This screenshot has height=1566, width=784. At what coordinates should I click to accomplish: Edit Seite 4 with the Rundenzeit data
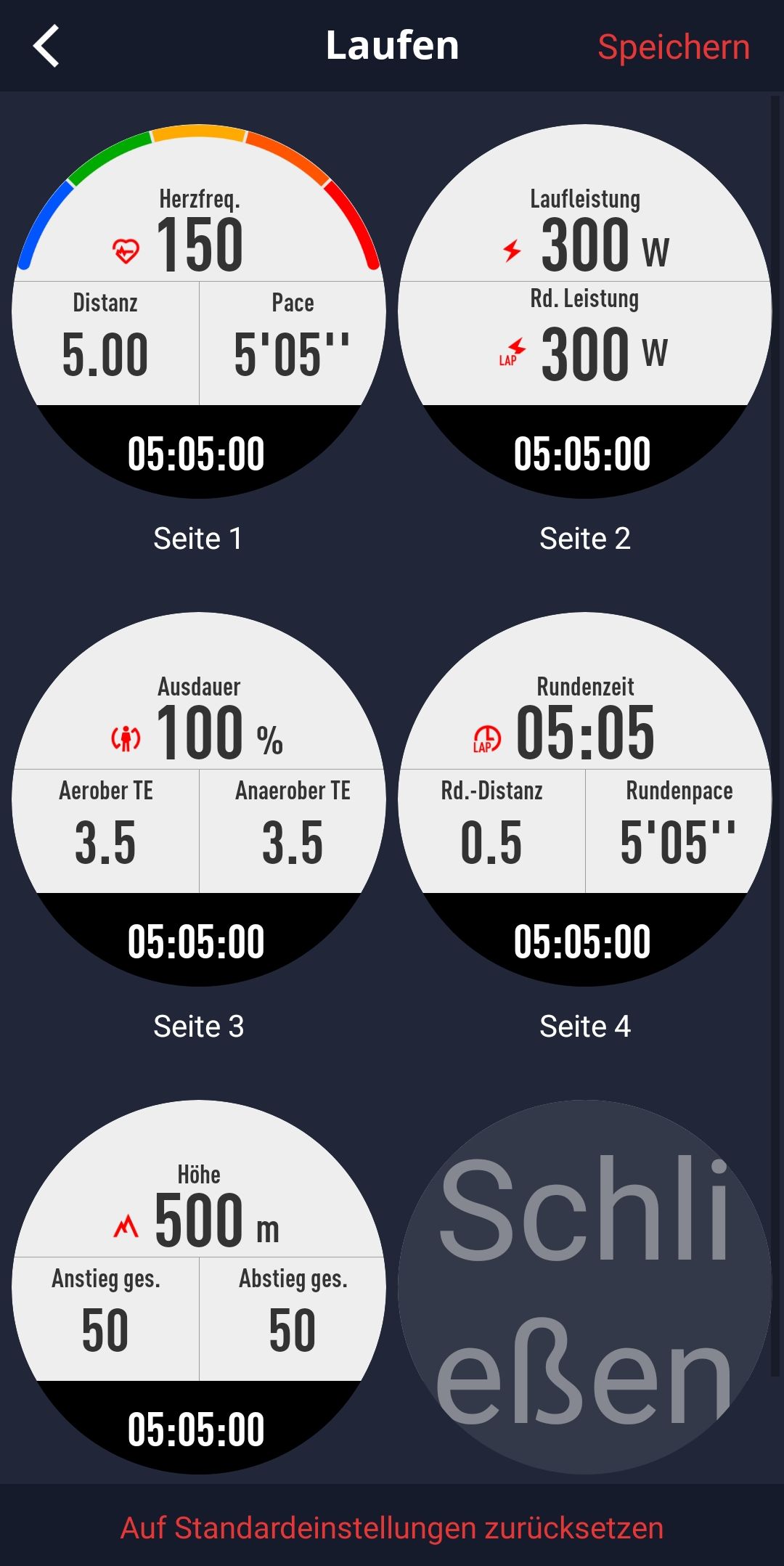[585, 799]
